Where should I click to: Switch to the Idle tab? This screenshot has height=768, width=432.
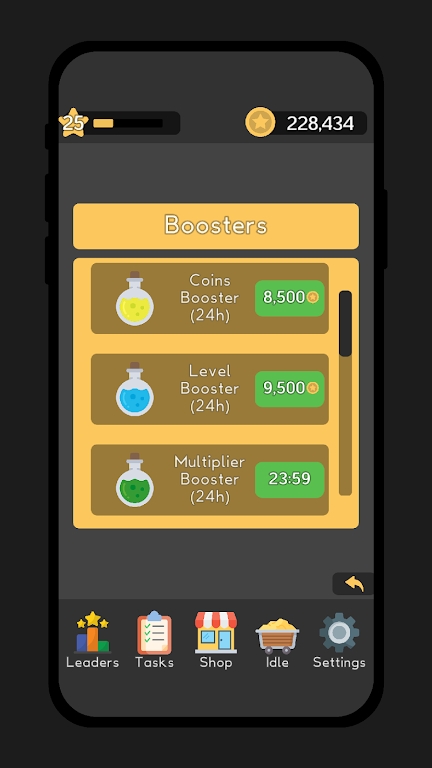tap(277, 640)
